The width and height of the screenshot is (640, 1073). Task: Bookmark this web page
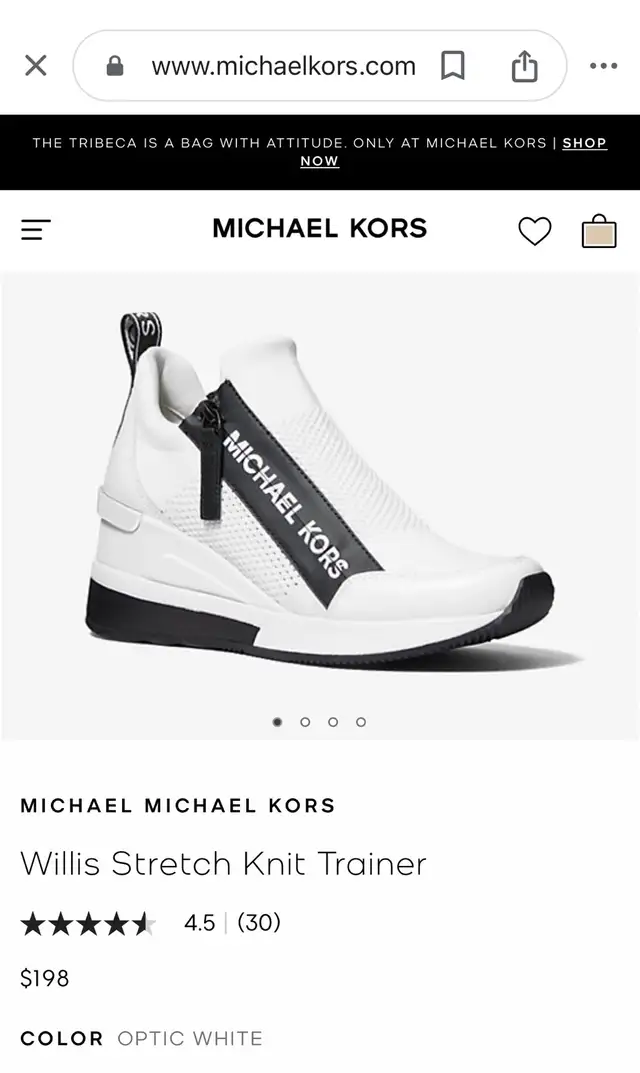[x=452, y=66]
